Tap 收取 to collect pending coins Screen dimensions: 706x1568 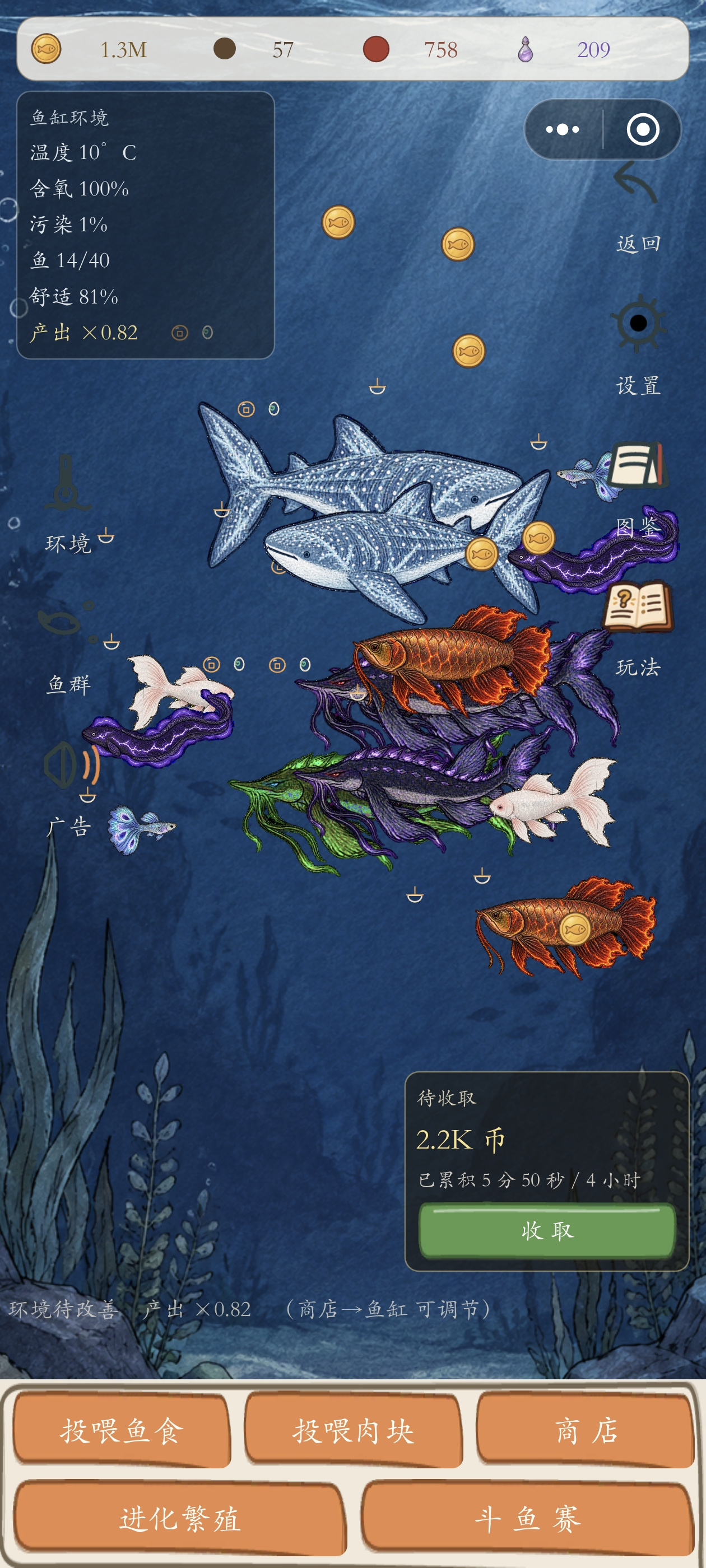547,1231
